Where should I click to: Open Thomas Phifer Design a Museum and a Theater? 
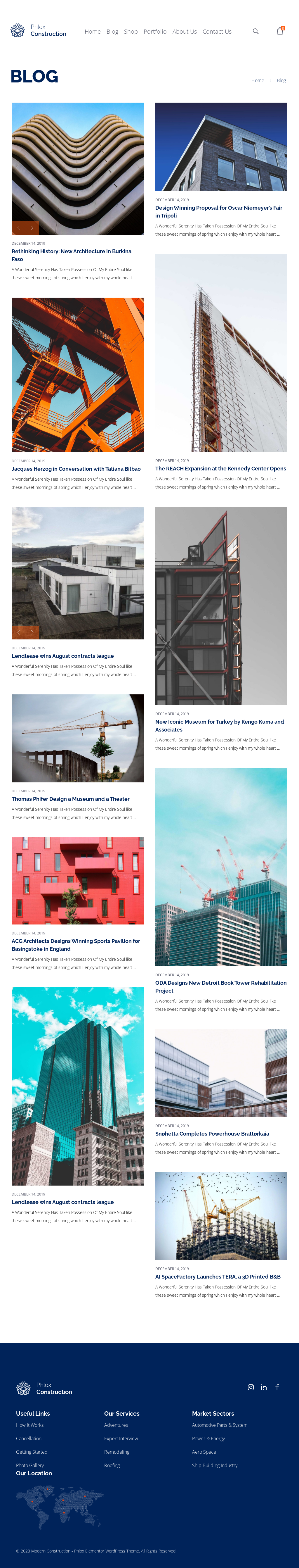(x=70, y=798)
